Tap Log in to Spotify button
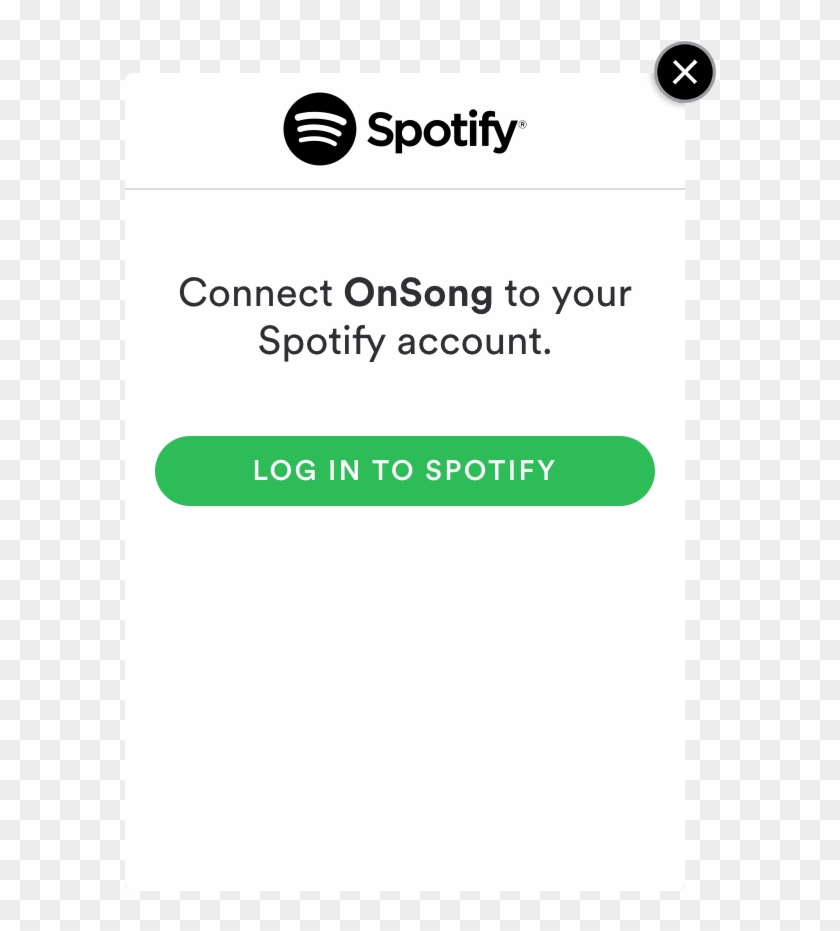840x931 pixels. click(404, 470)
